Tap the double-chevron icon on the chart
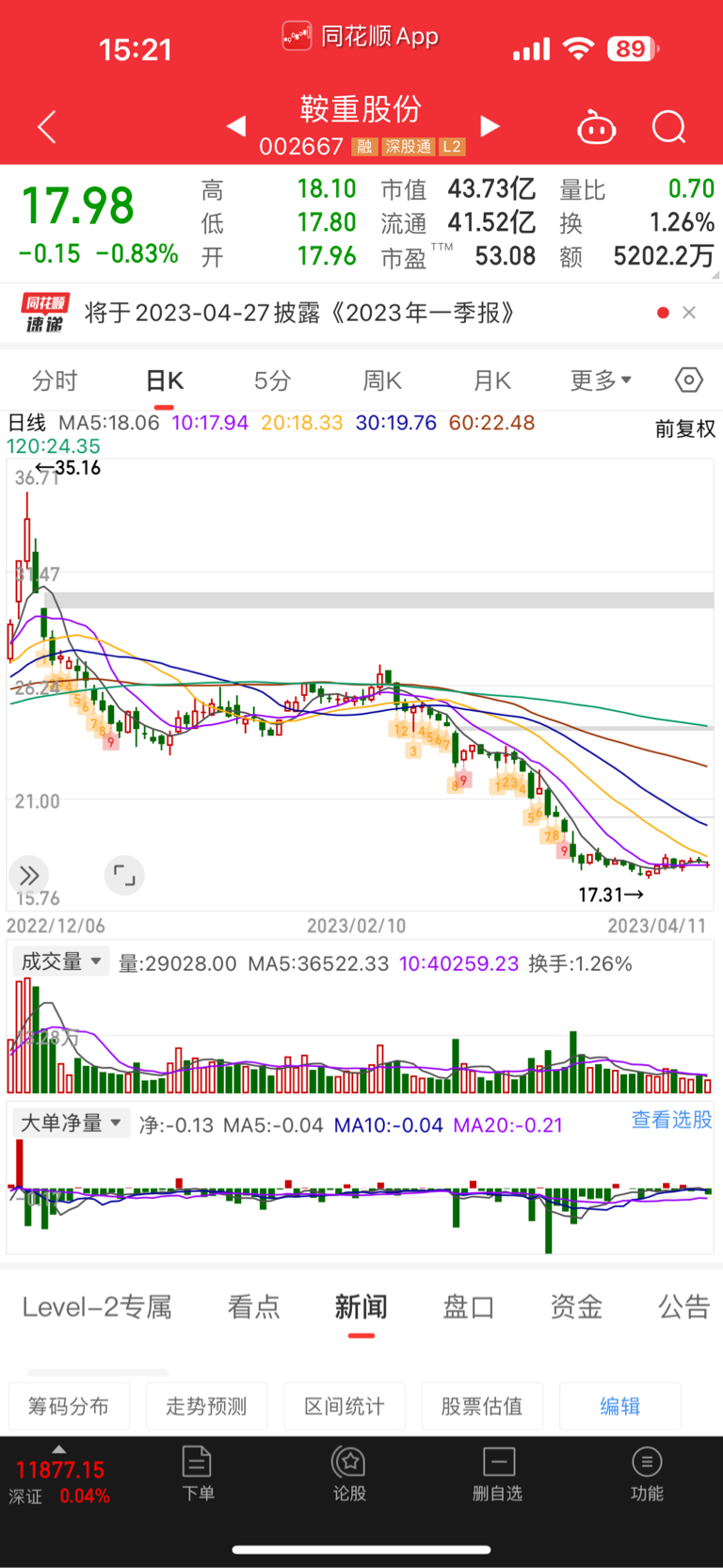723x1568 pixels. click(x=28, y=875)
